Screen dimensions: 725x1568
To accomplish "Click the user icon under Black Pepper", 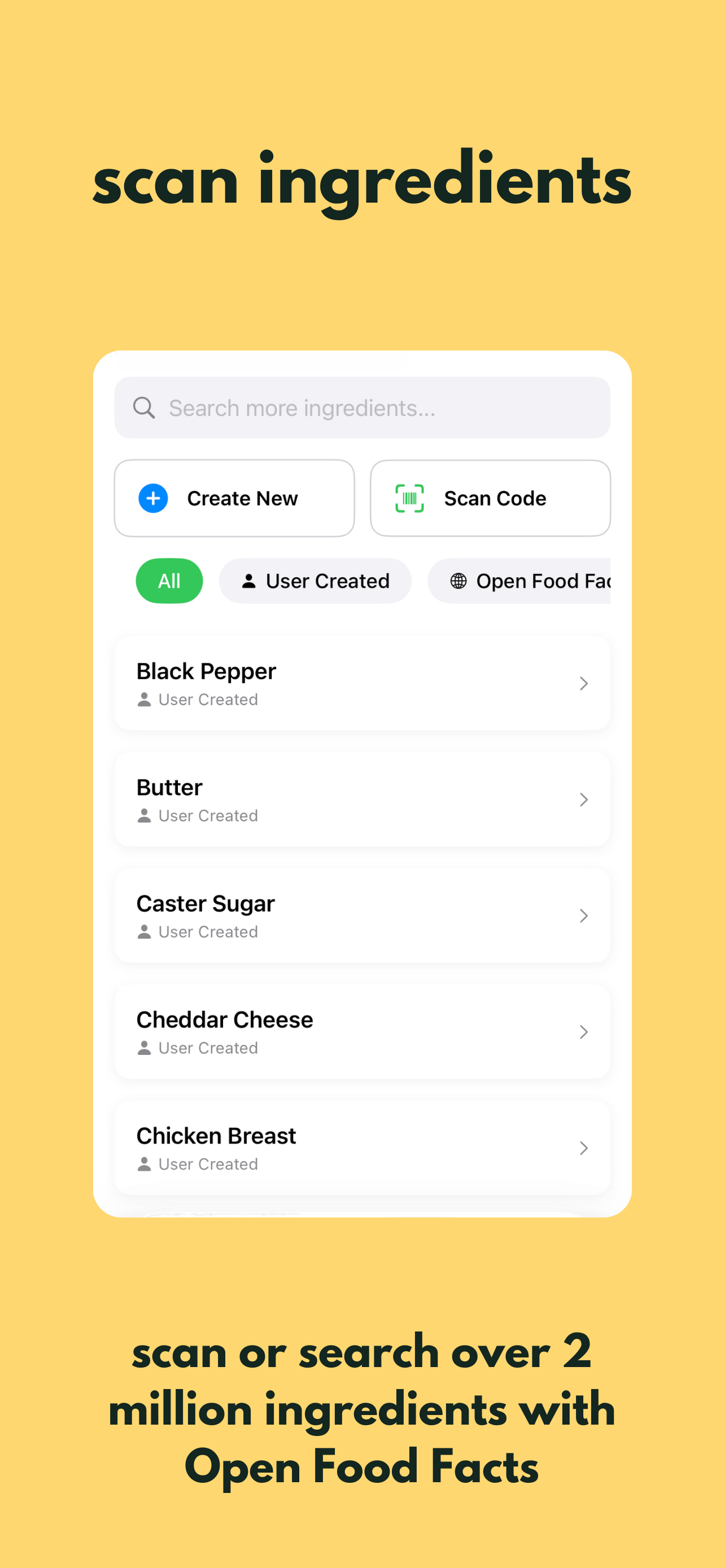I will (x=145, y=699).
